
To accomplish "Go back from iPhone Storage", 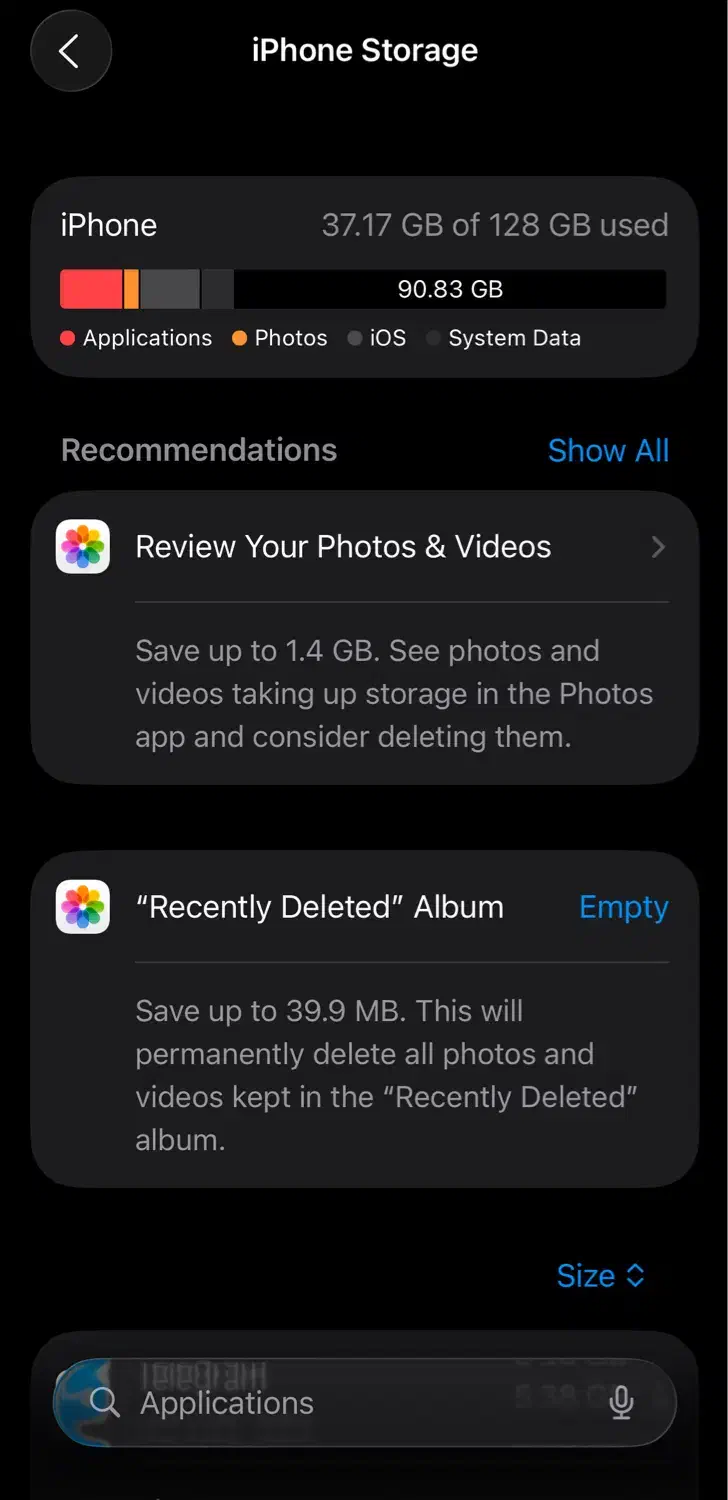I will [x=70, y=51].
